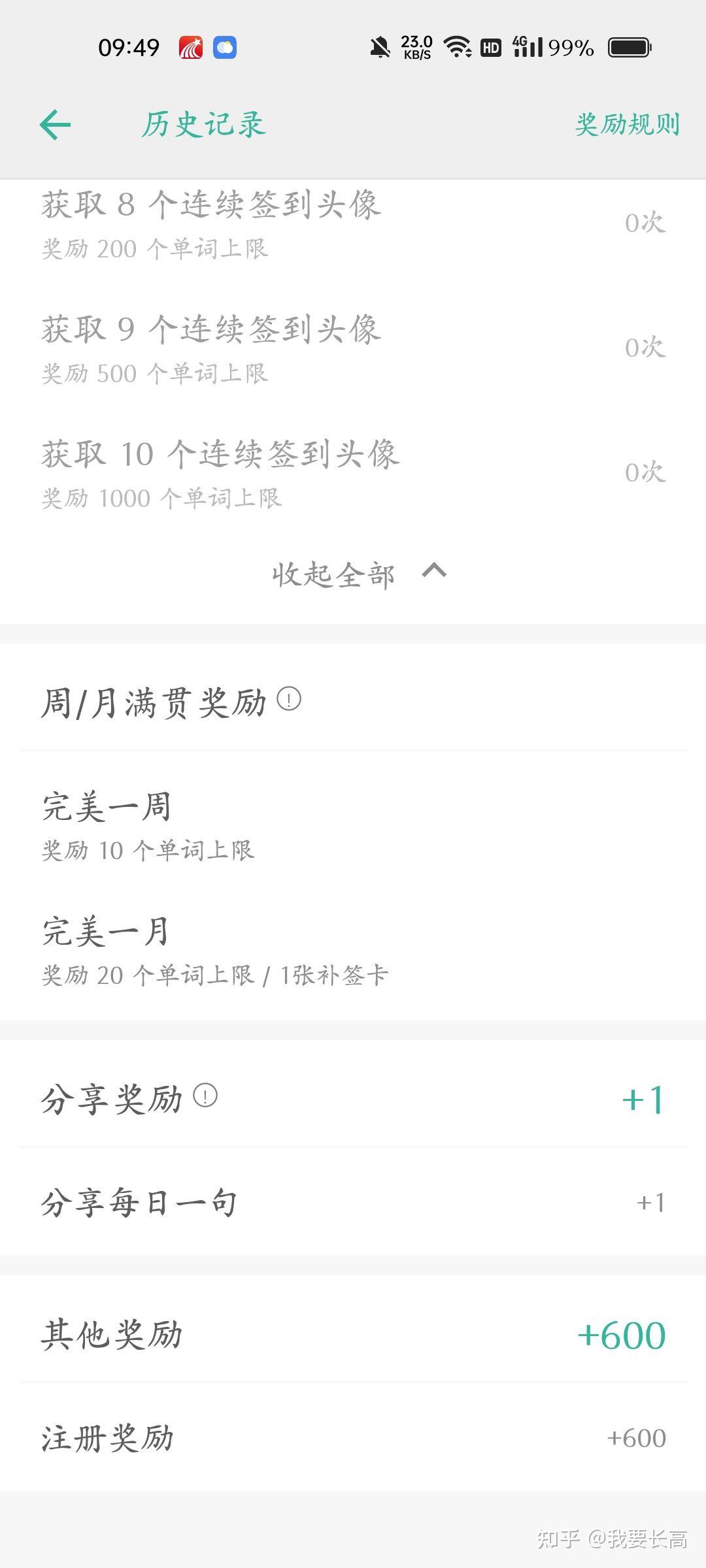Open 奖励规则 link

coord(627,125)
